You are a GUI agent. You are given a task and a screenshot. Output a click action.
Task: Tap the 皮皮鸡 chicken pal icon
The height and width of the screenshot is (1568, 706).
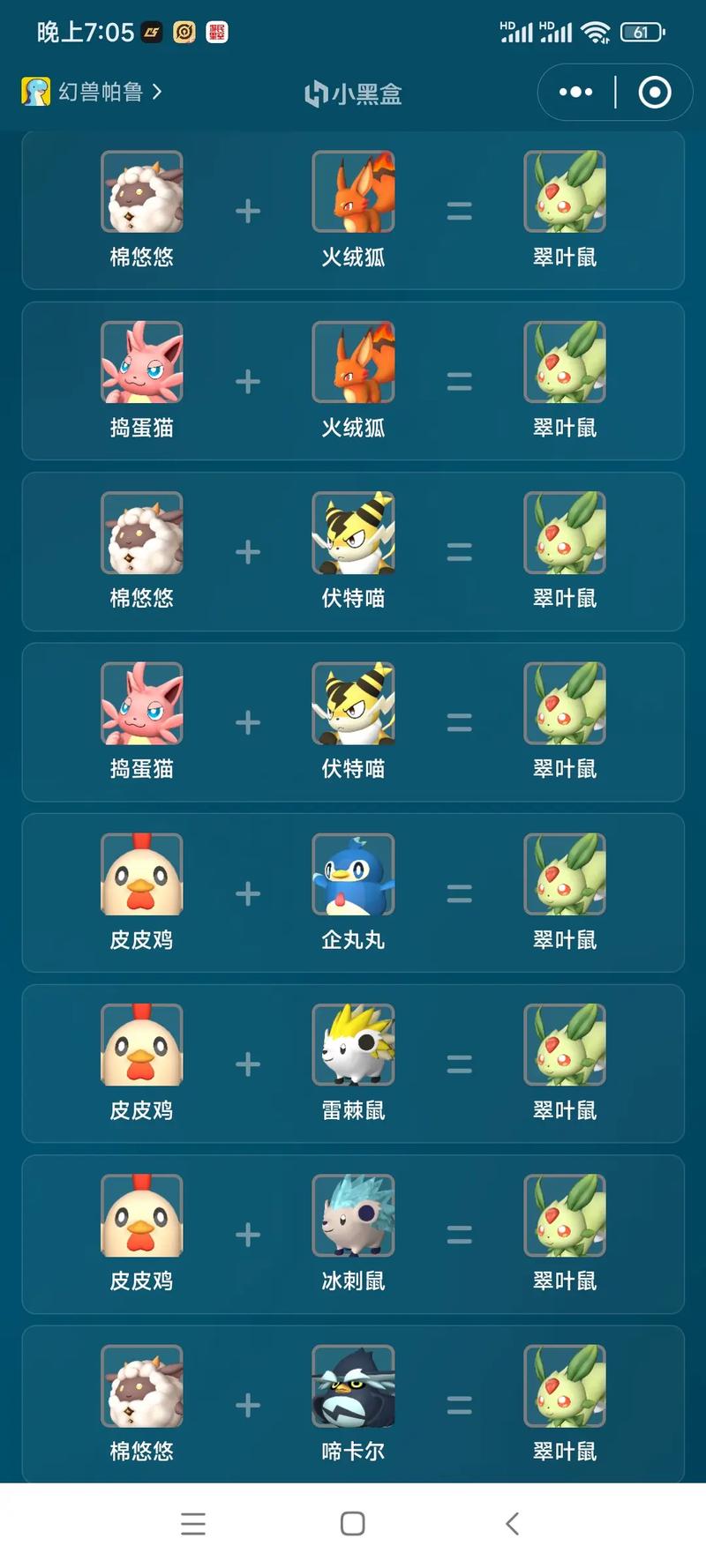point(141,876)
